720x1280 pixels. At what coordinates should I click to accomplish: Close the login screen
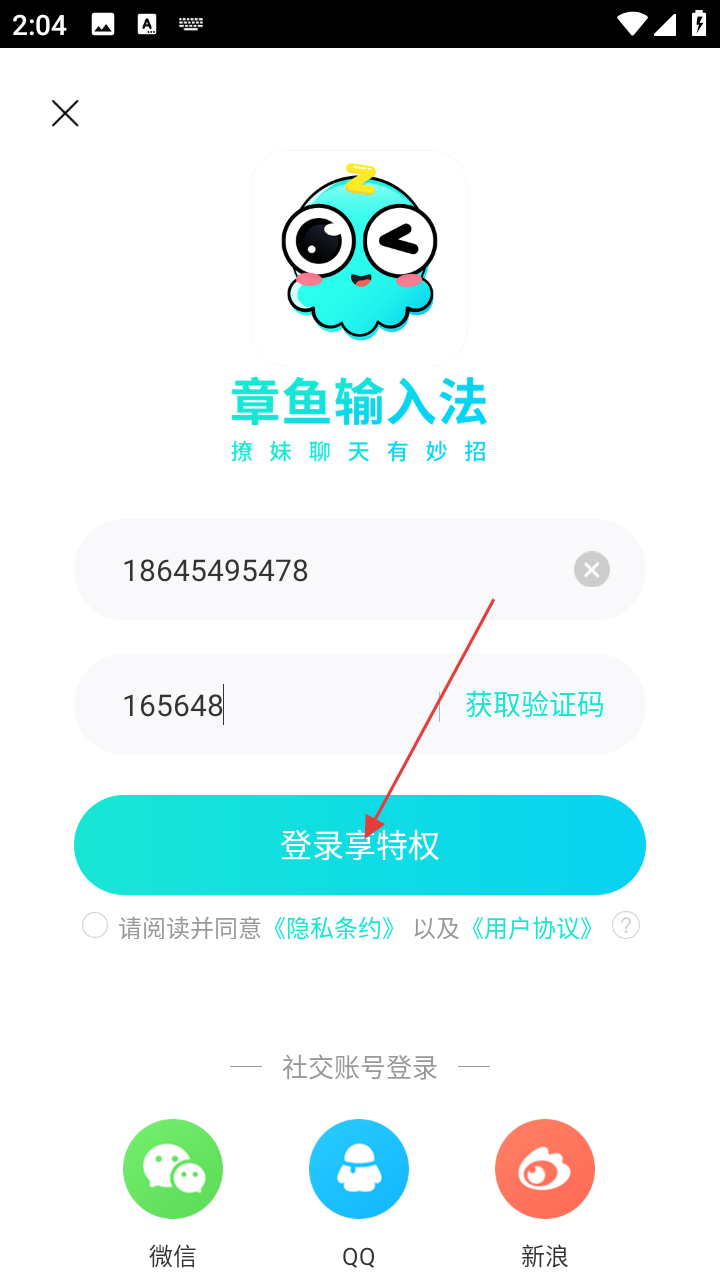tap(65, 114)
